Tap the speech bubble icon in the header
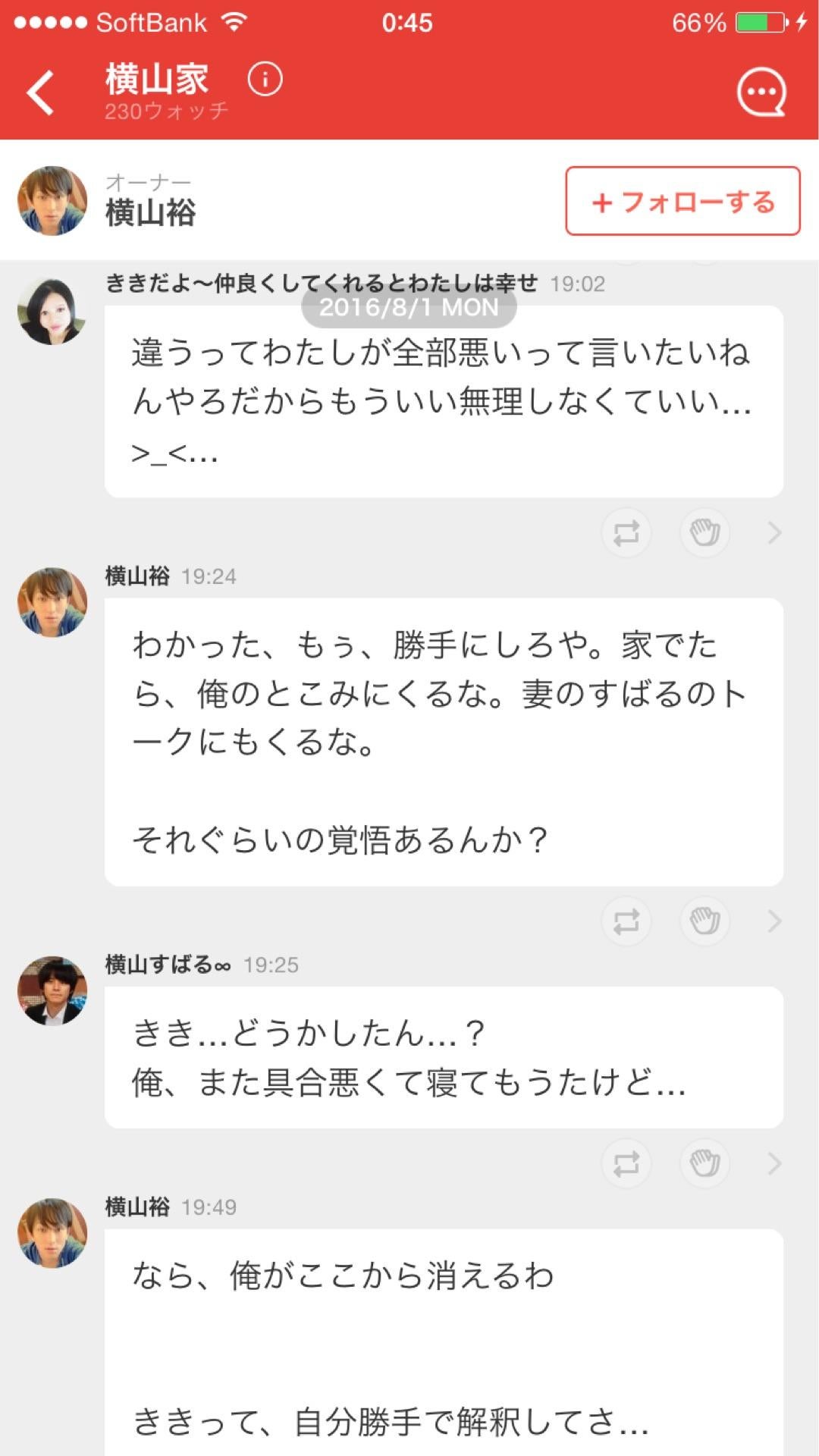 pyautogui.click(x=762, y=91)
